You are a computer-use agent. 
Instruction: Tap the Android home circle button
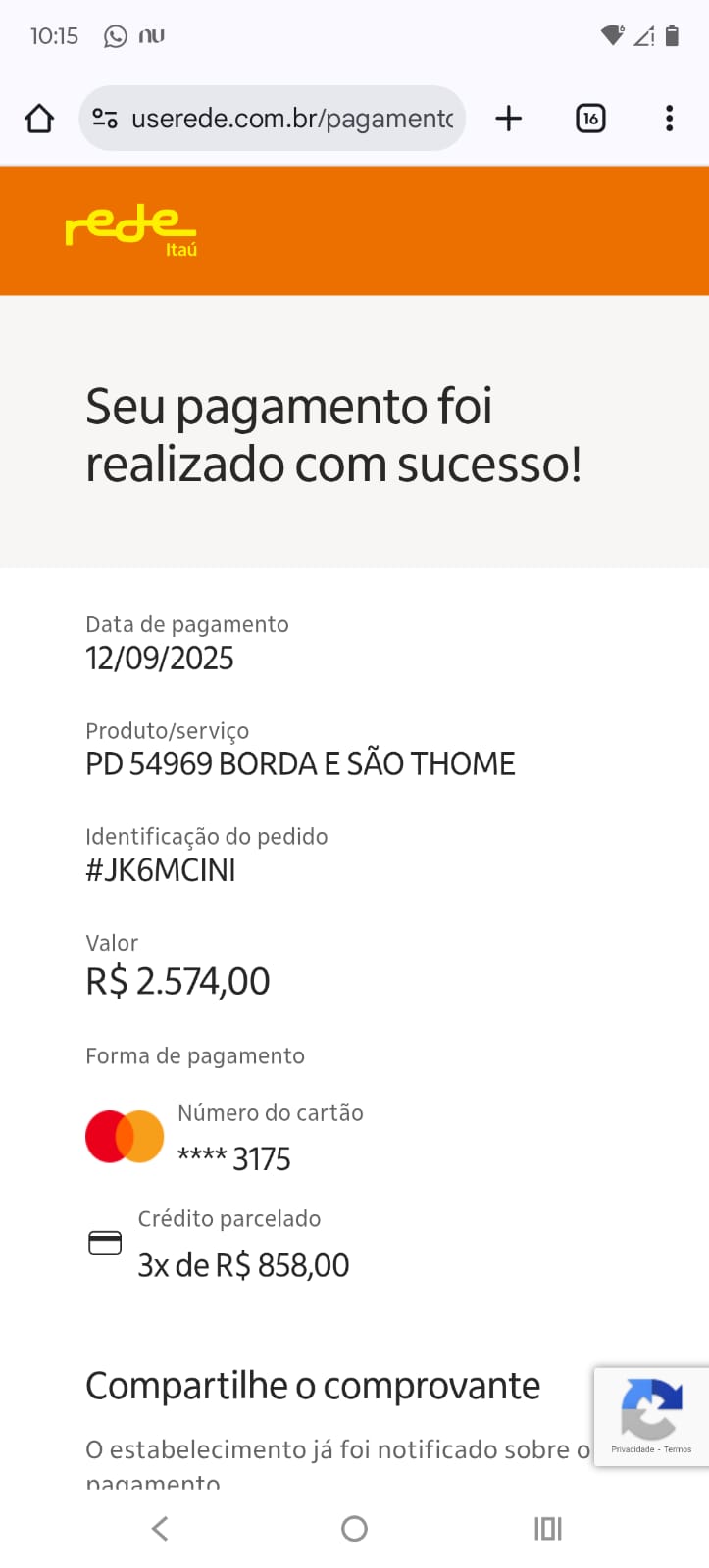click(354, 1528)
